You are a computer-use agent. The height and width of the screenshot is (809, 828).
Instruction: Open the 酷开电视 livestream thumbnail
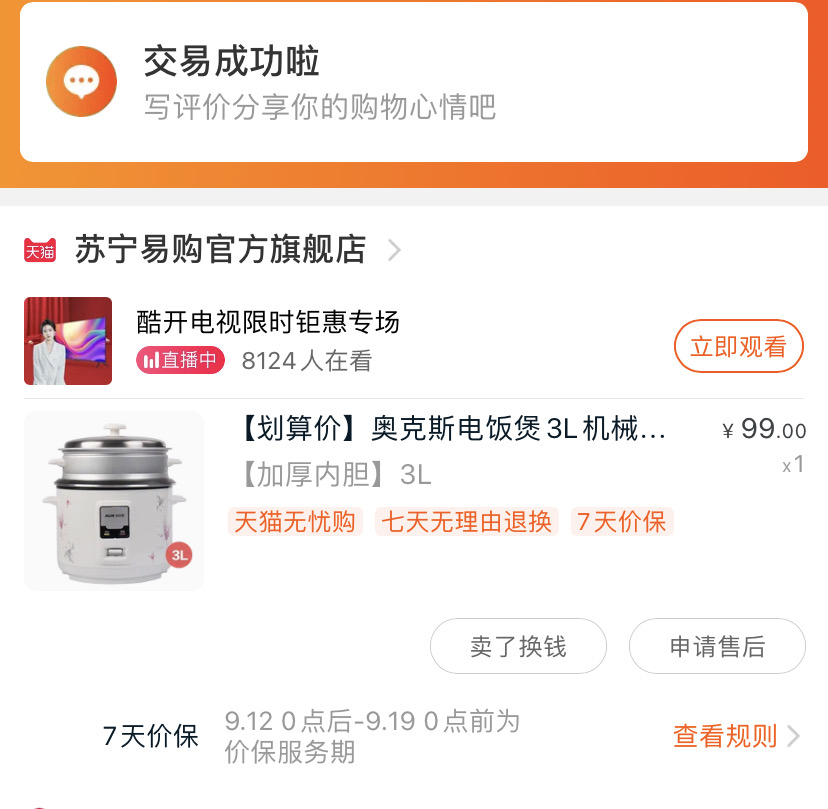coord(68,341)
